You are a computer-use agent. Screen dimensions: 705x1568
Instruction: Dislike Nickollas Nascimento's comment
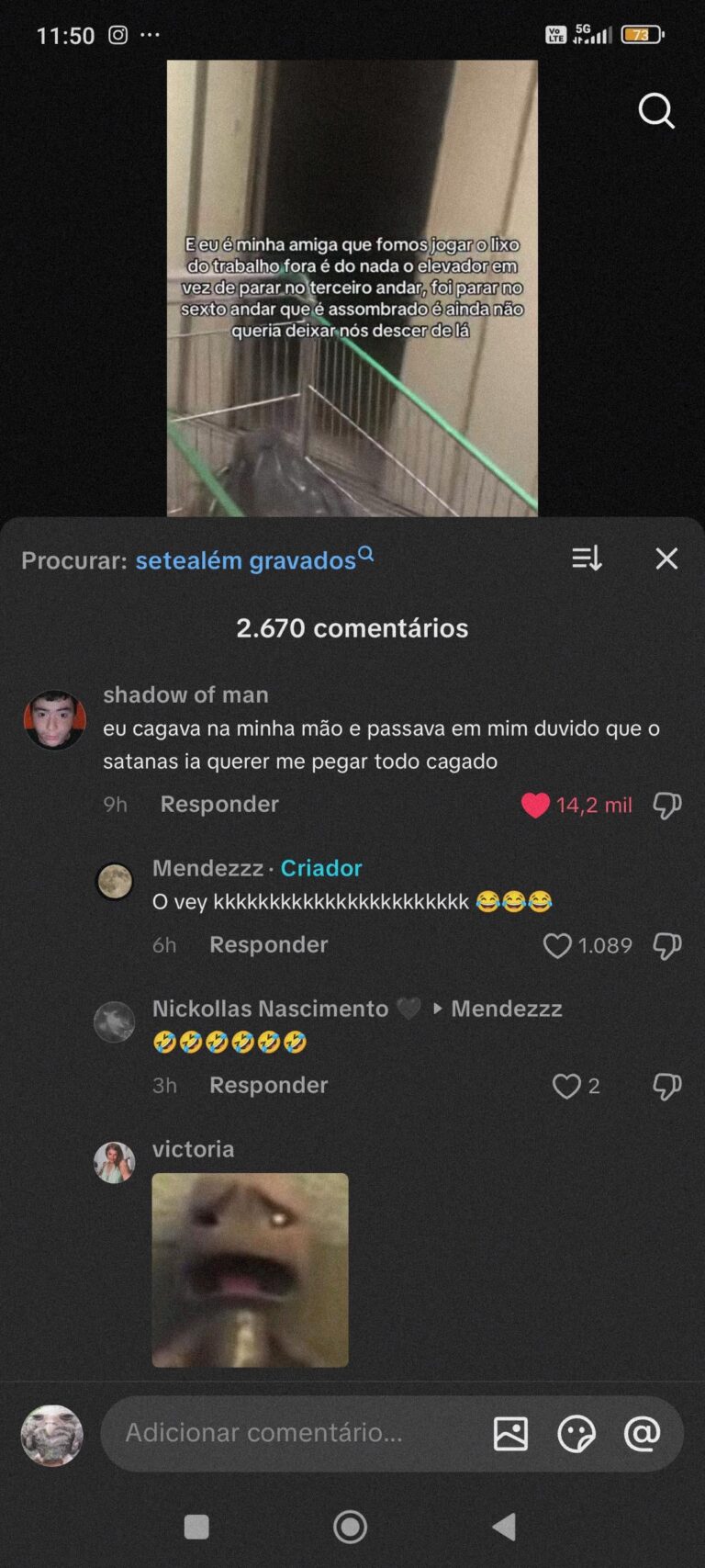pos(666,1087)
